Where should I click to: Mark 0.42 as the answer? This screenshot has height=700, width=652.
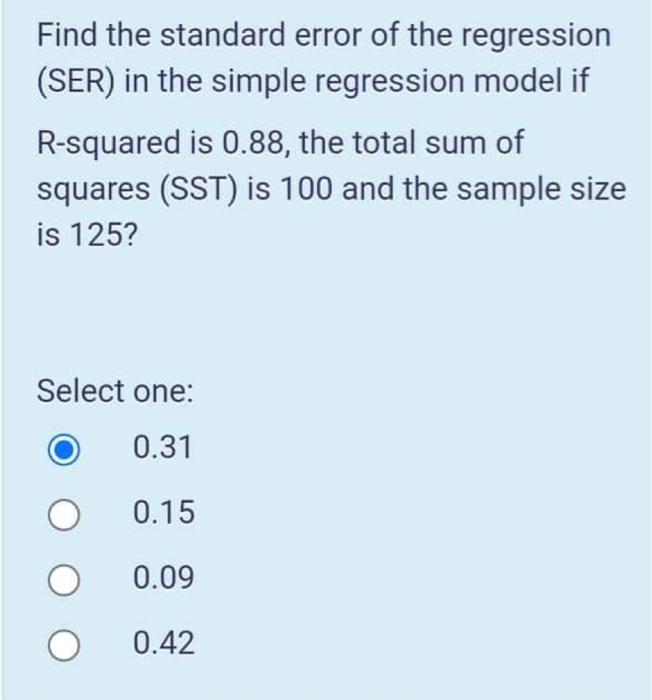point(63,646)
